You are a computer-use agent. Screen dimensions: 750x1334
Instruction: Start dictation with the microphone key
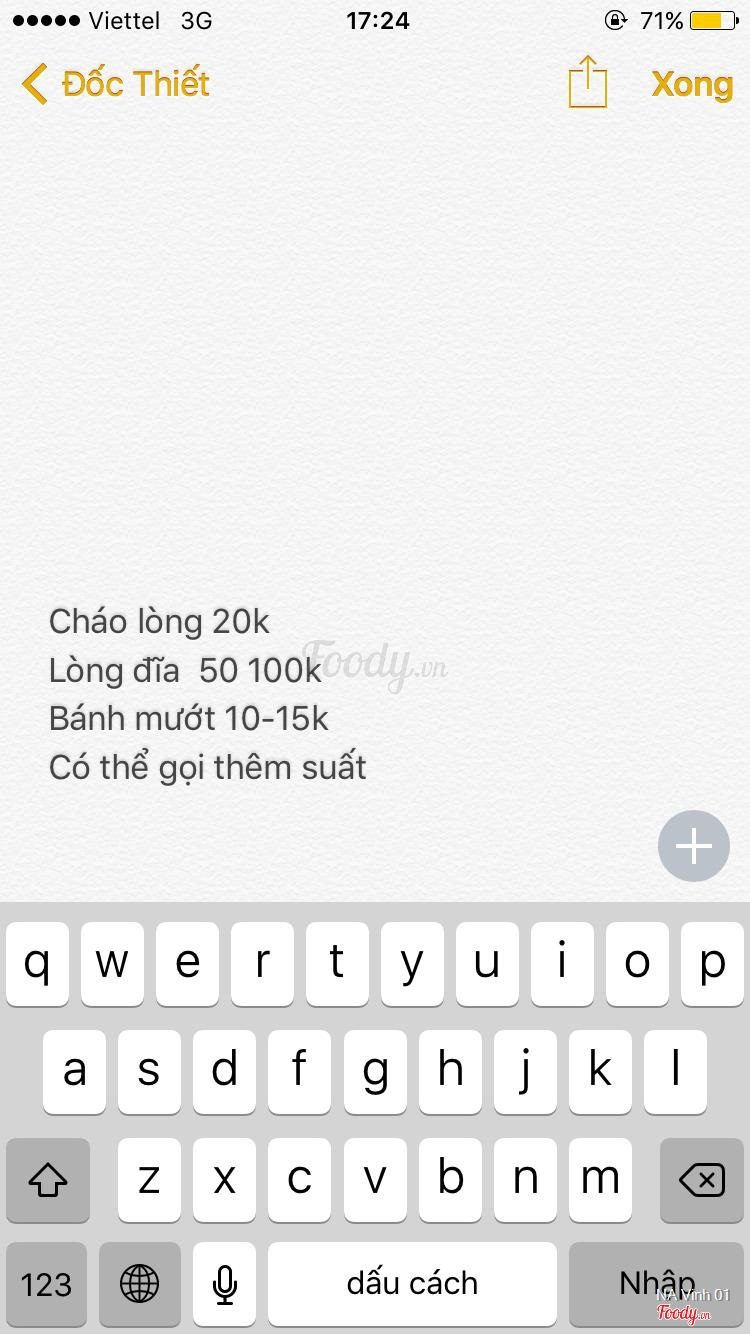[224, 1284]
